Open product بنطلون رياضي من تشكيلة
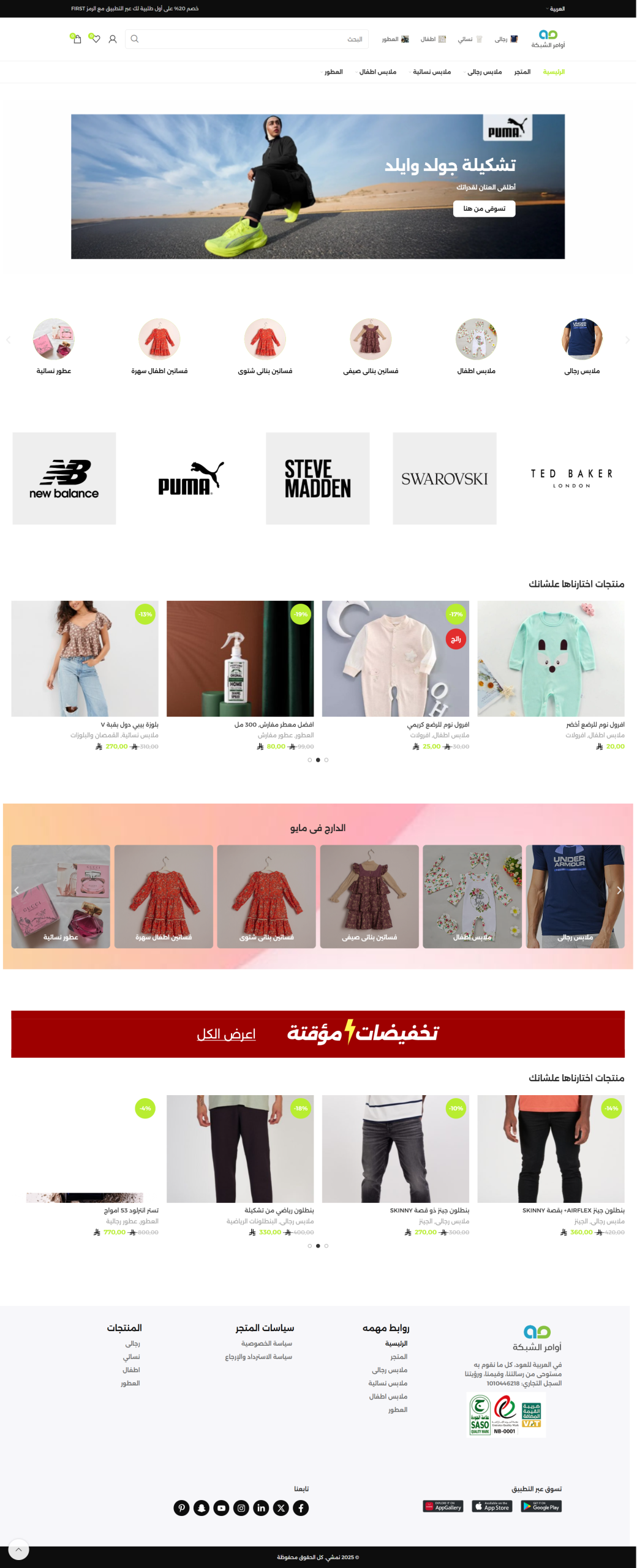The width and height of the screenshot is (637, 1568). (x=279, y=1210)
